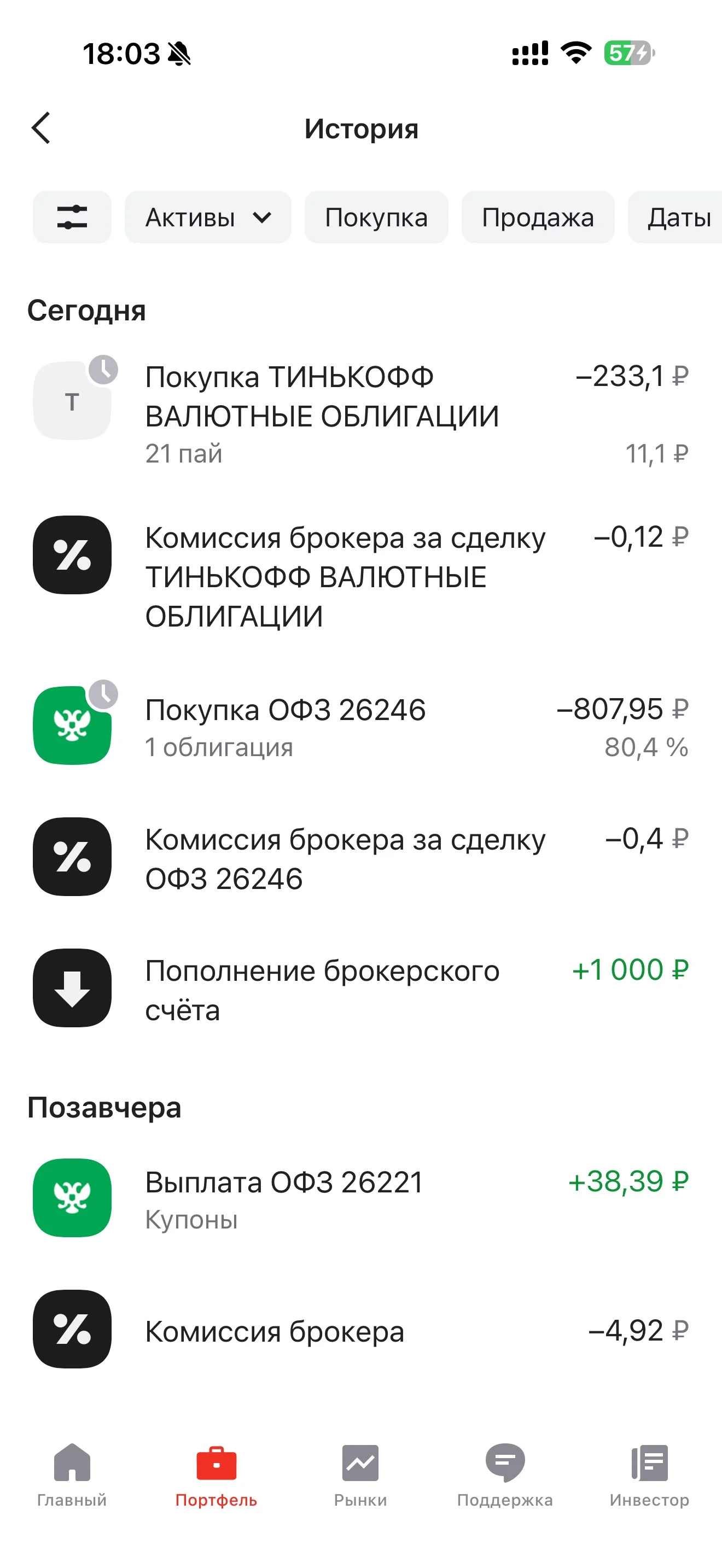722x1568 pixels.
Task: Open the −0,12 ₽ broker commission row
Action: pos(361,576)
